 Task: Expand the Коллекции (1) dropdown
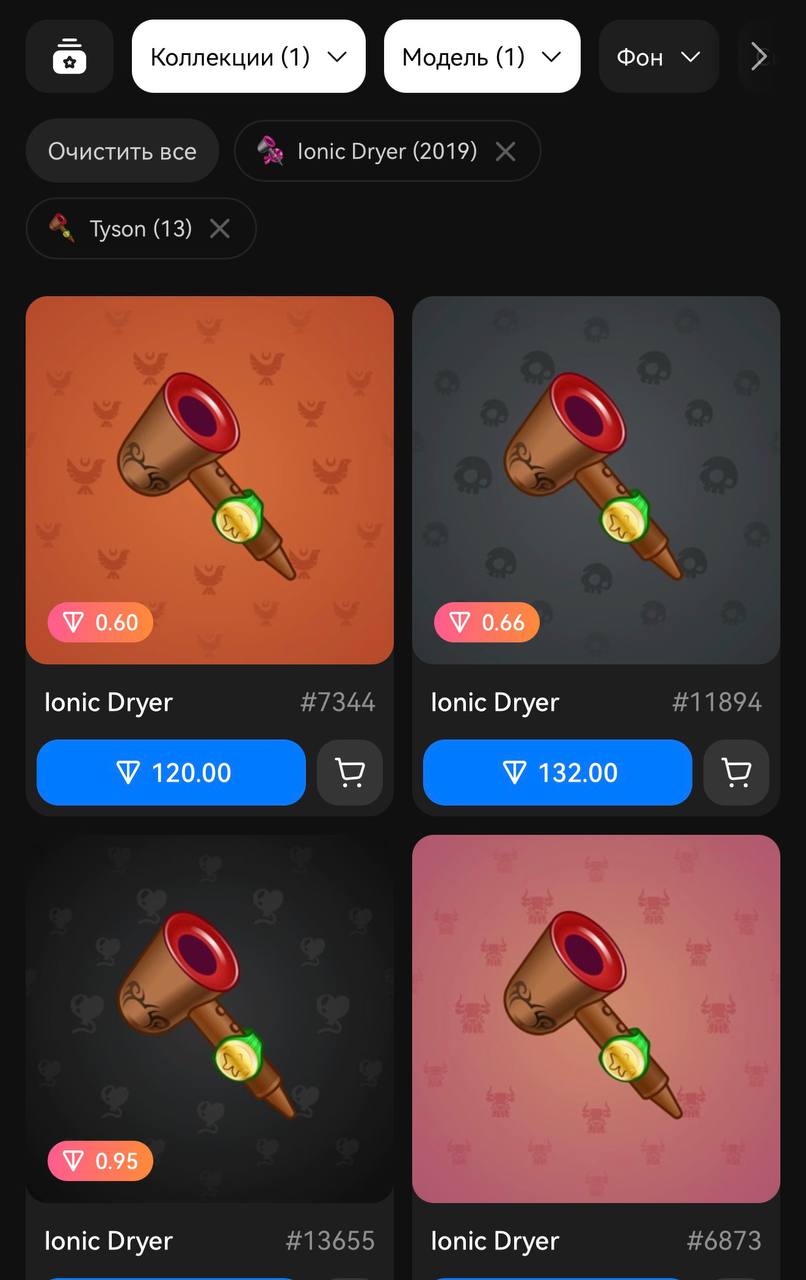pos(248,57)
